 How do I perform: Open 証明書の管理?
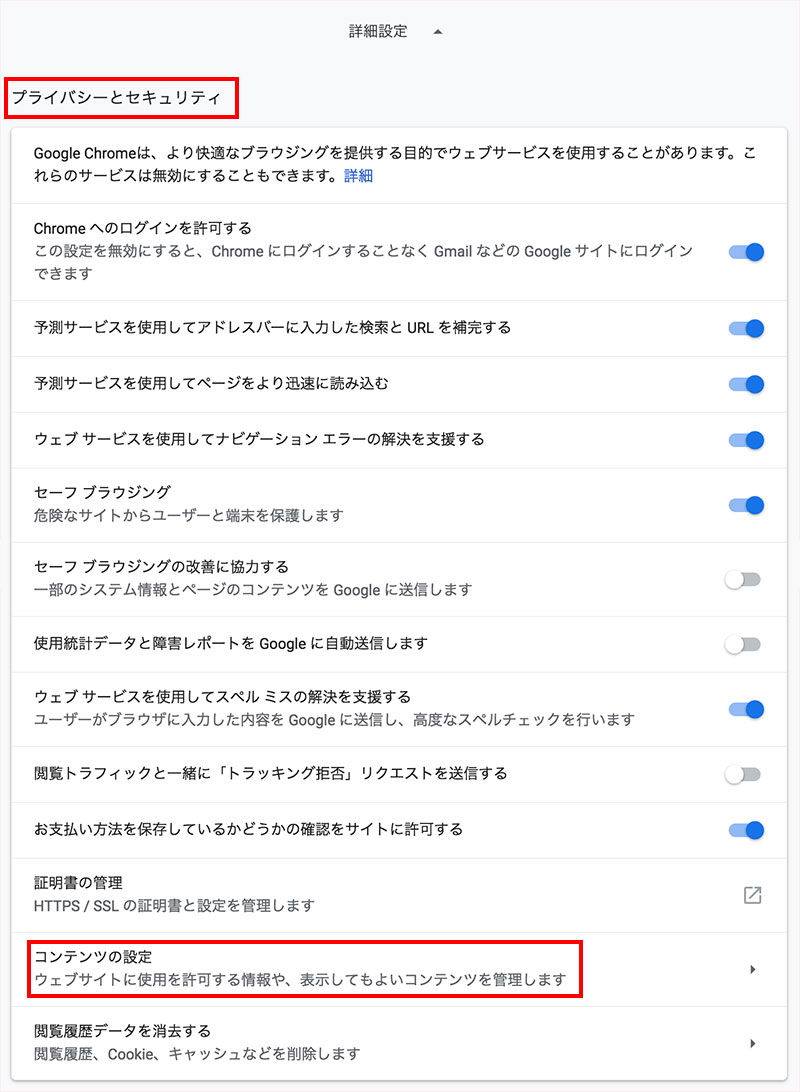coord(752,895)
